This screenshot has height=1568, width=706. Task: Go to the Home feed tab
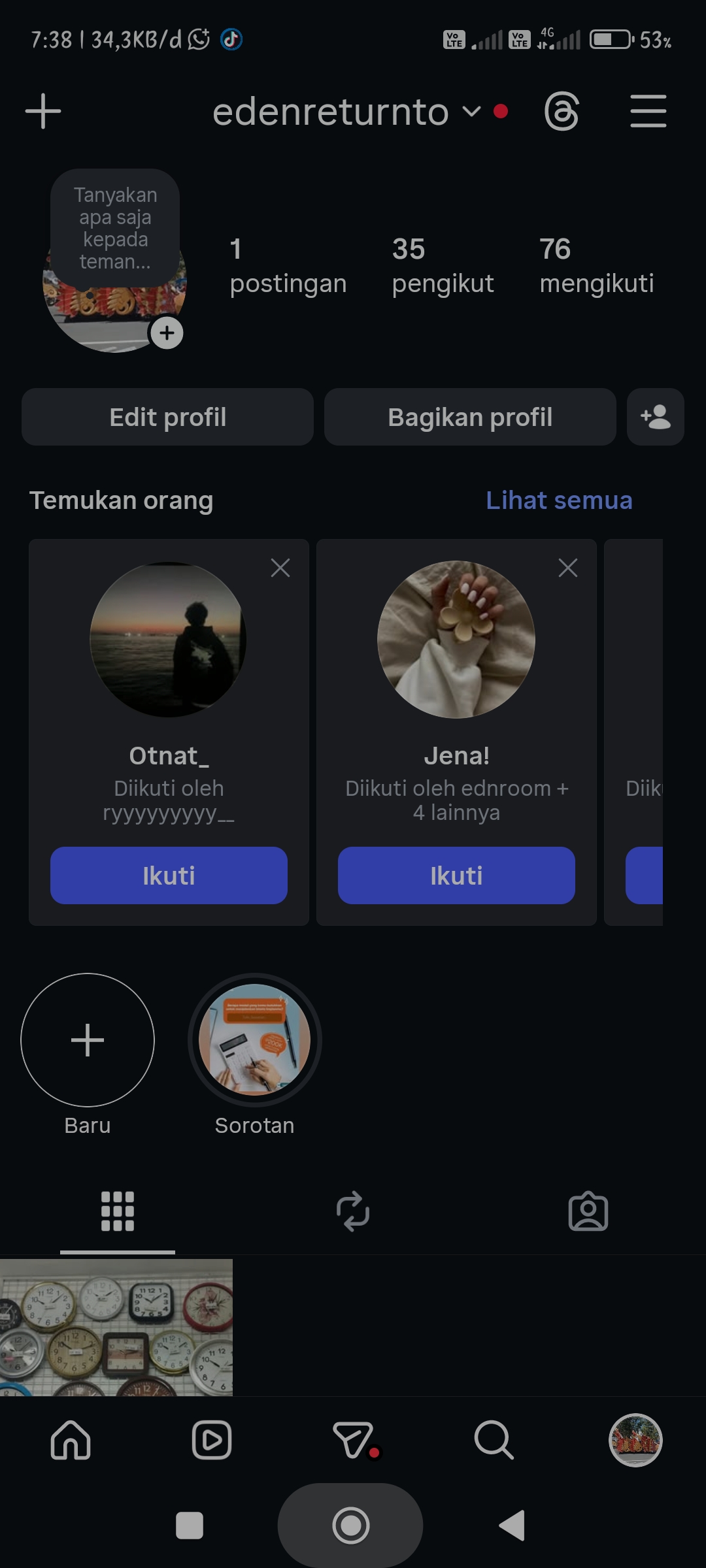click(71, 1440)
